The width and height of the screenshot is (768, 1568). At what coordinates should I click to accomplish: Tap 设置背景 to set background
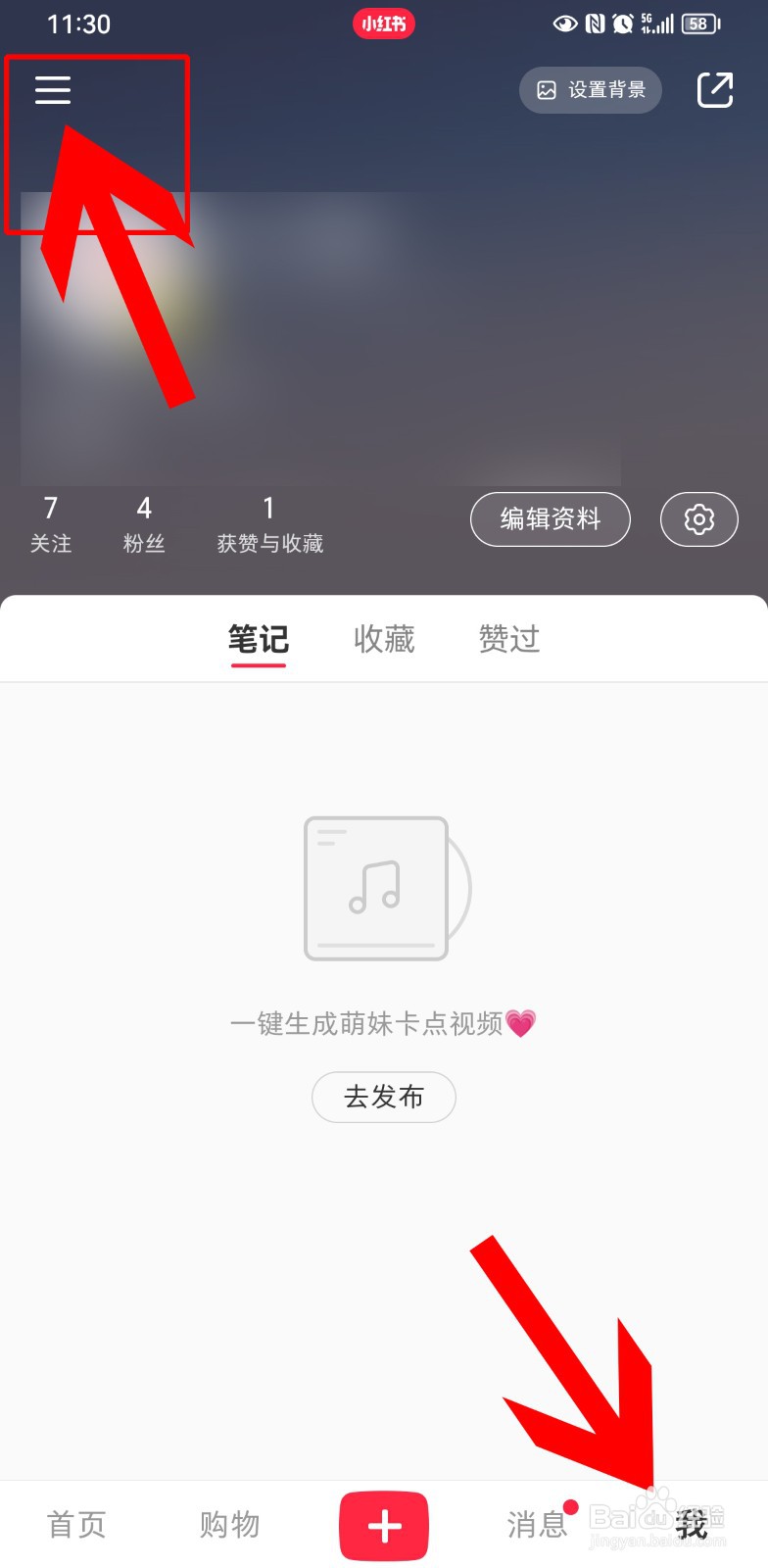tap(590, 89)
